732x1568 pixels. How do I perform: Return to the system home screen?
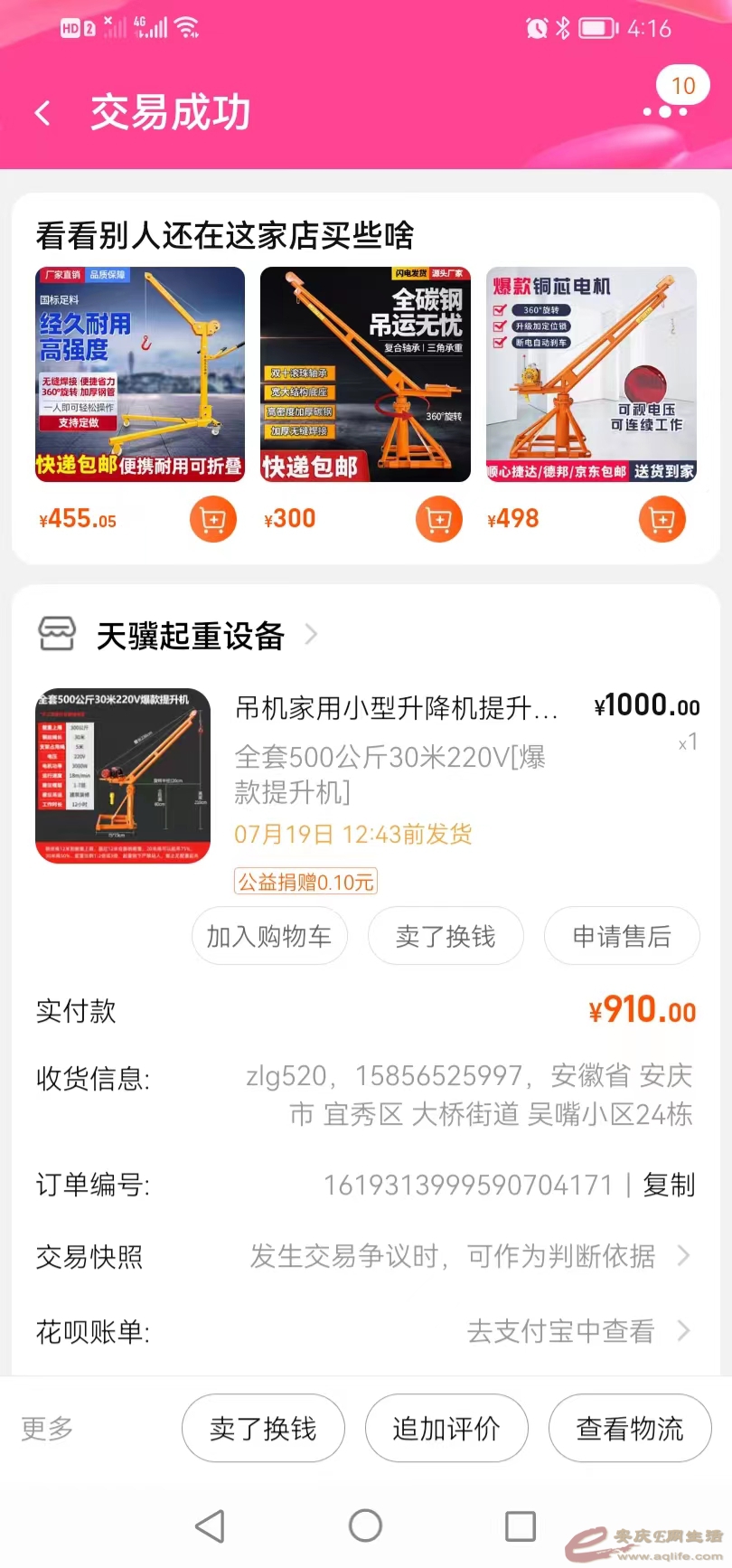[x=365, y=1525]
